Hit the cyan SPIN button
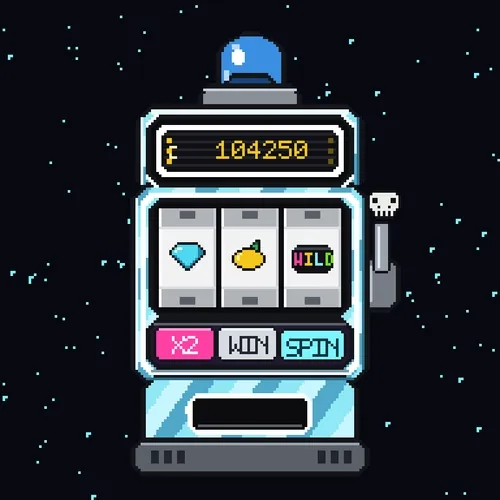500x500 pixels. (x=313, y=345)
